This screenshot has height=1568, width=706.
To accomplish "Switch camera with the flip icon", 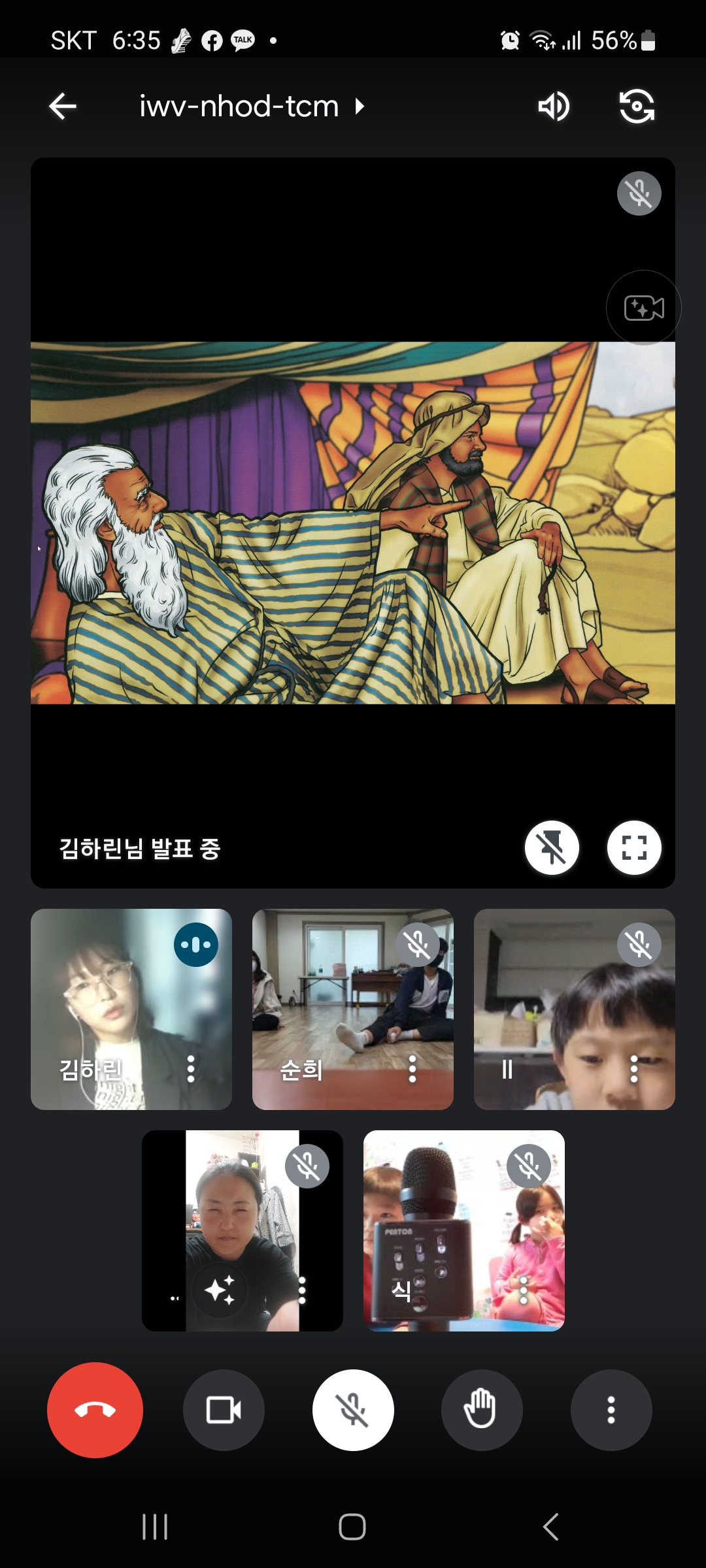I will (x=637, y=106).
